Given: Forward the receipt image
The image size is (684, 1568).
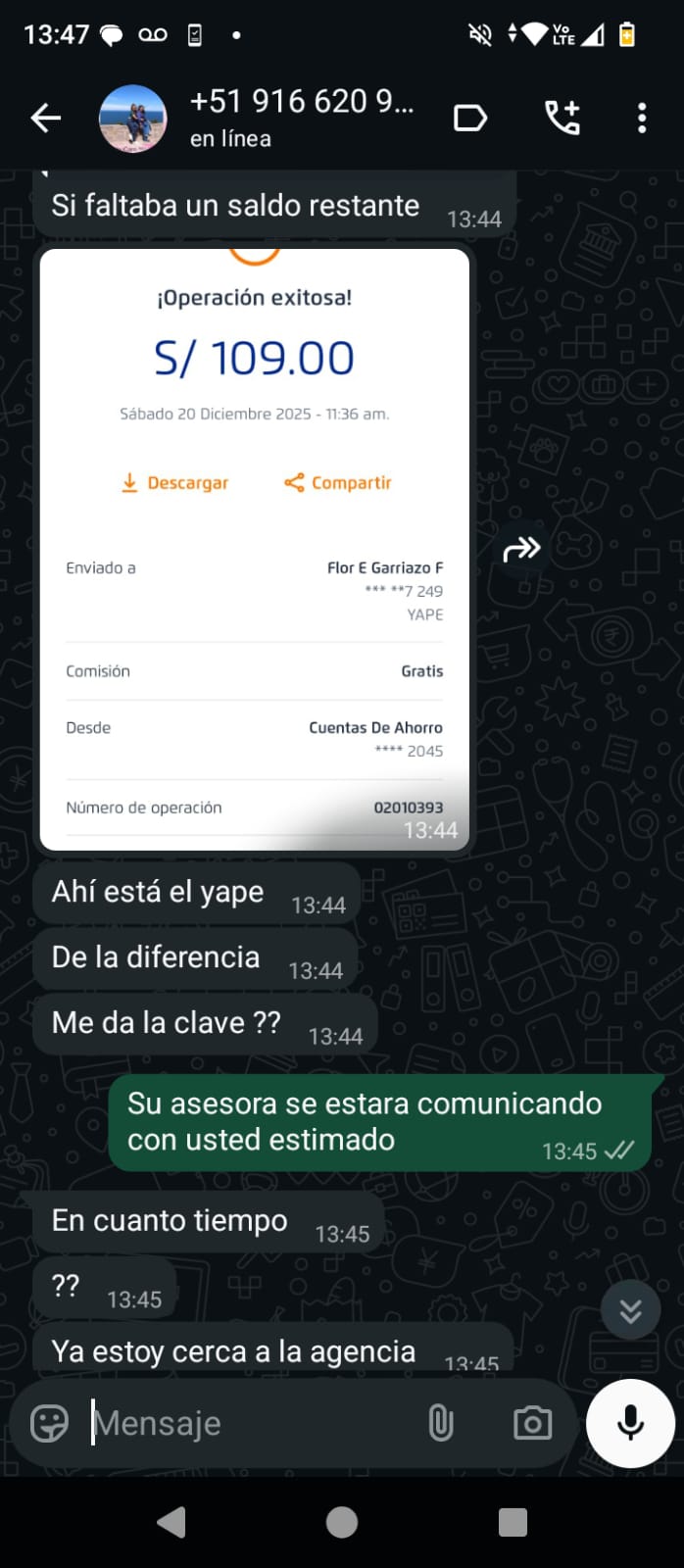Looking at the screenshot, I should [x=521, y=549].
